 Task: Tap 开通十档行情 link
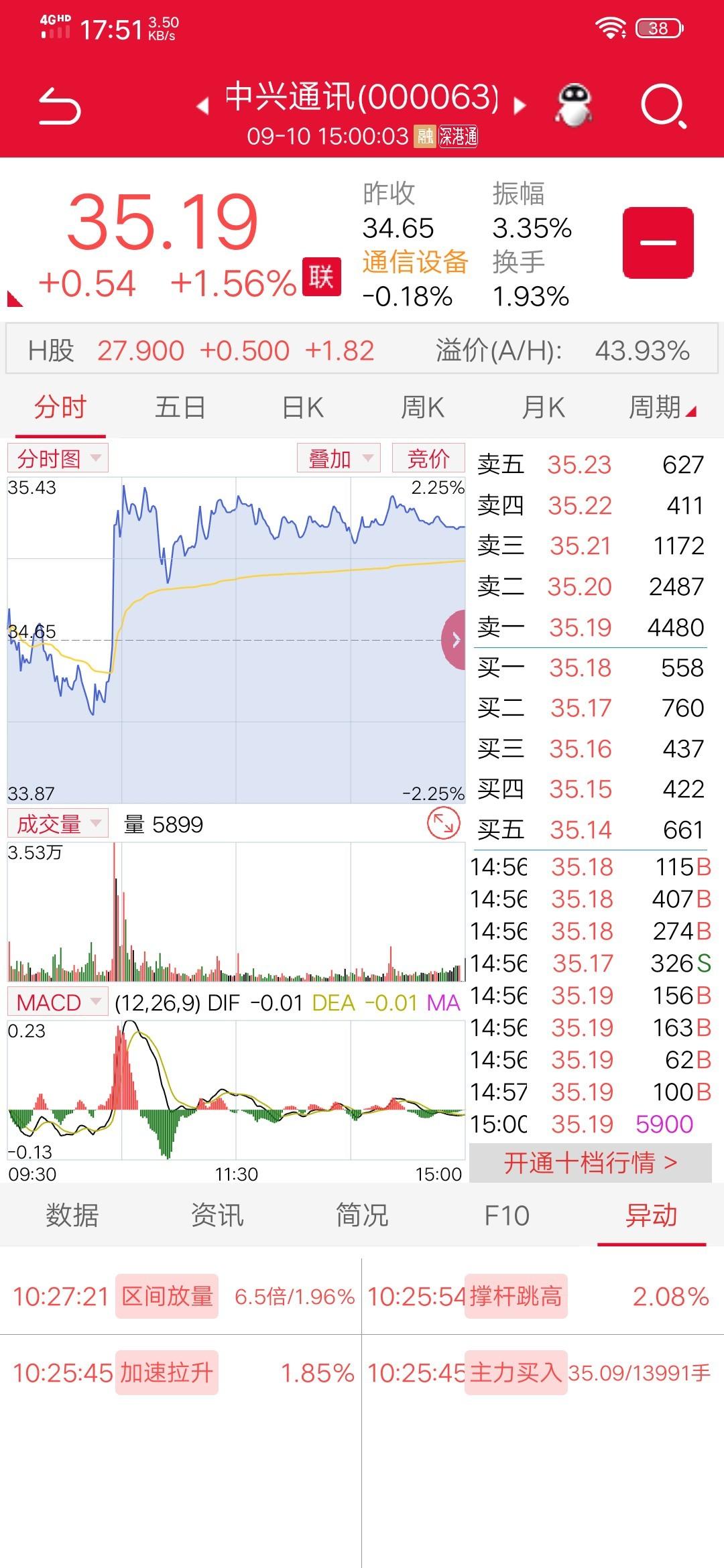click(x=591, y=1163)
